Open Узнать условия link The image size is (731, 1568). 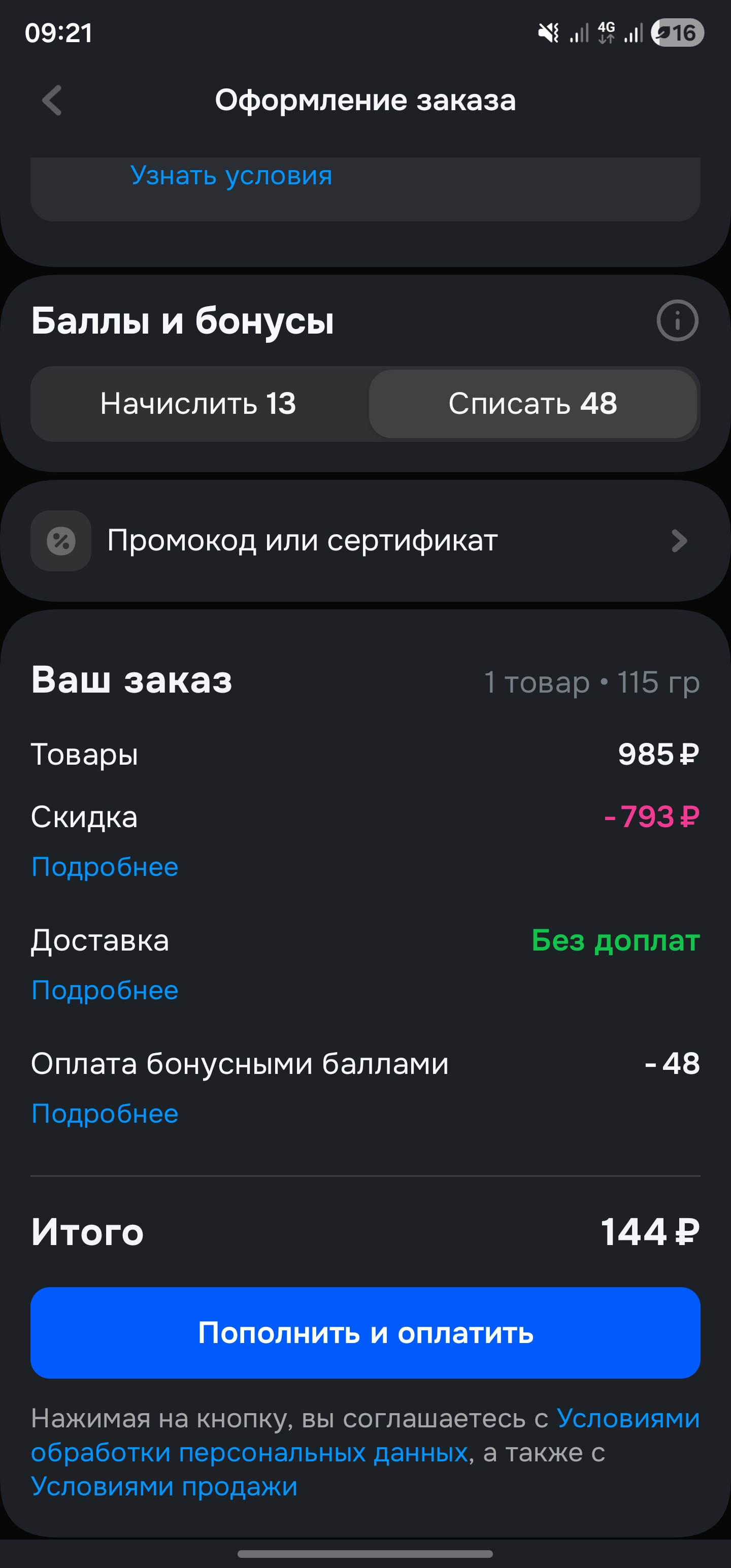tap(231, 176)
